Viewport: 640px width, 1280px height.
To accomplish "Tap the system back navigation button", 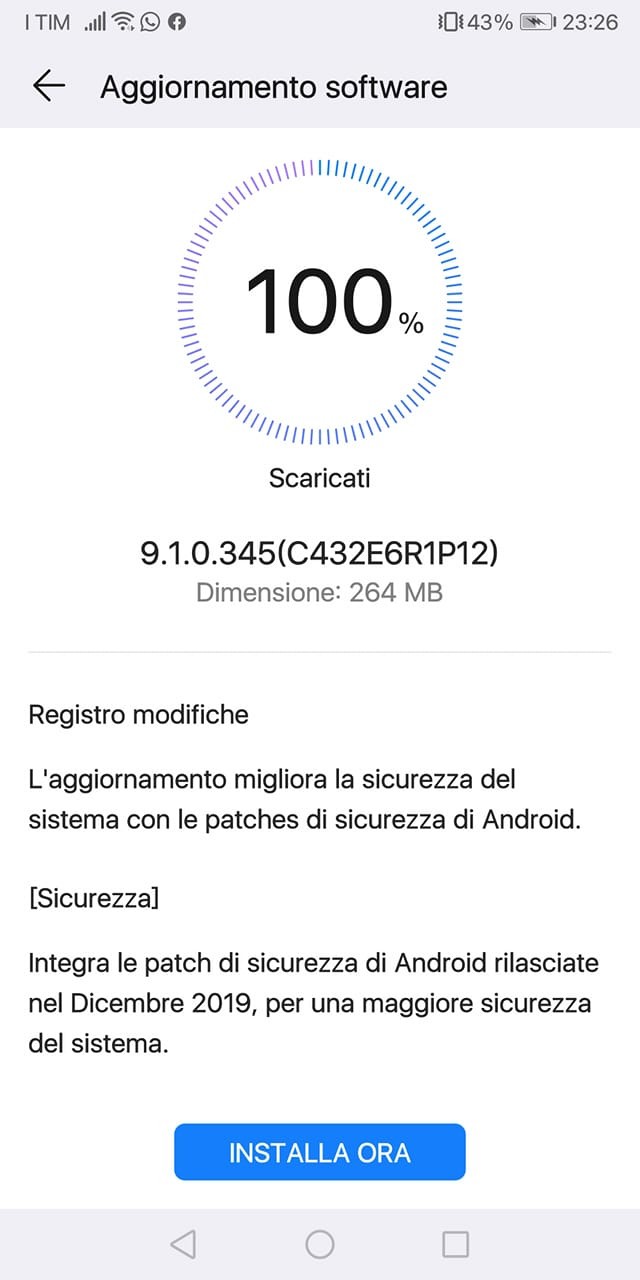I will tap(183, 1243).
